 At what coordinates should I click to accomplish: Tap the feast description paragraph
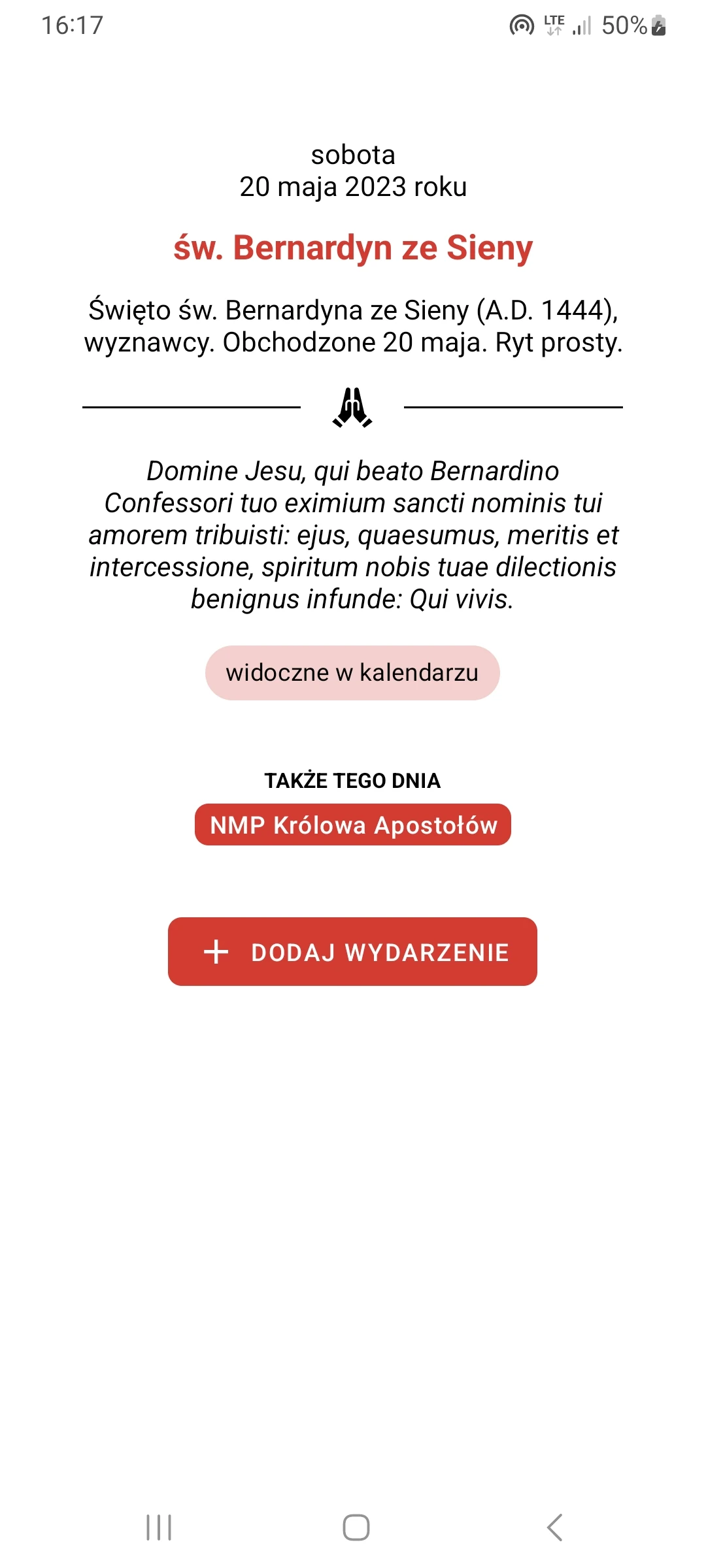353,327
